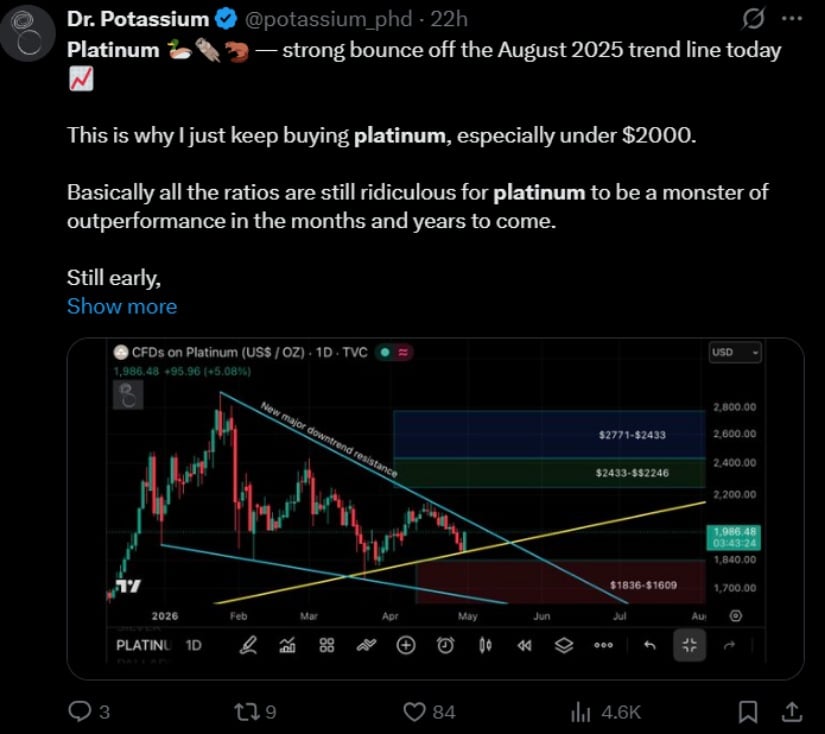Bookmark this post
This screenshot has width=825, height=734.
[x=748, y=712]
